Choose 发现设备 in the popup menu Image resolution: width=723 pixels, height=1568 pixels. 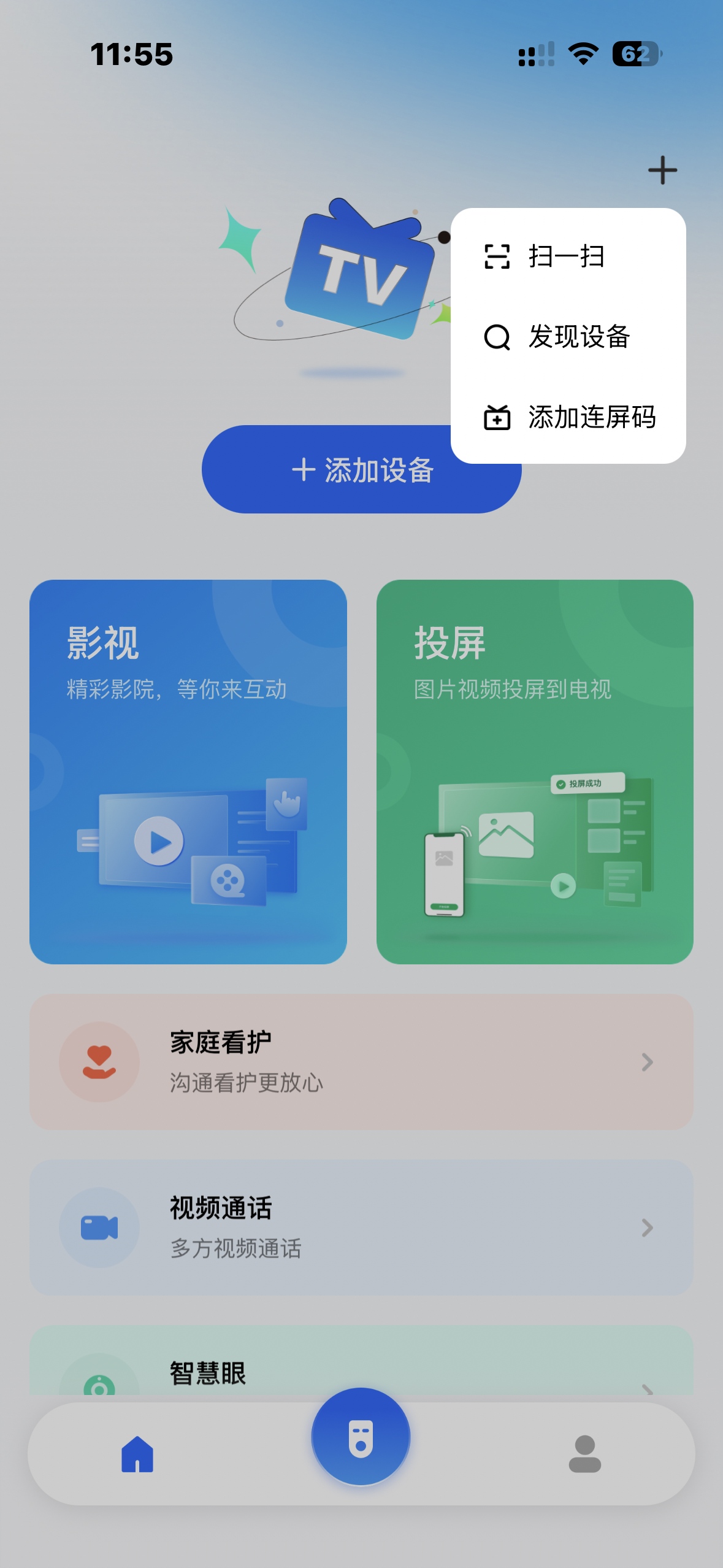point(567,337)
